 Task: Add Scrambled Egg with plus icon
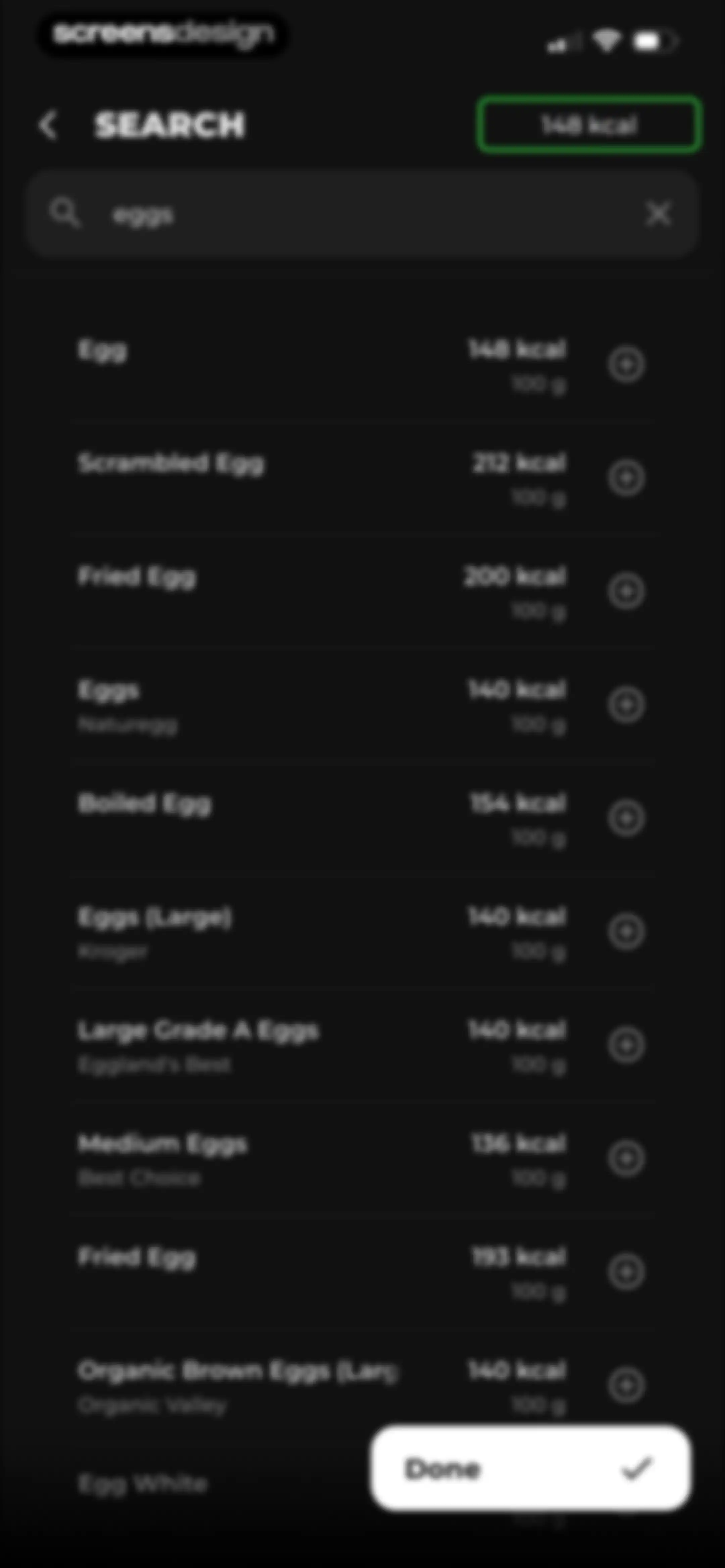click(x=626, y=478)
